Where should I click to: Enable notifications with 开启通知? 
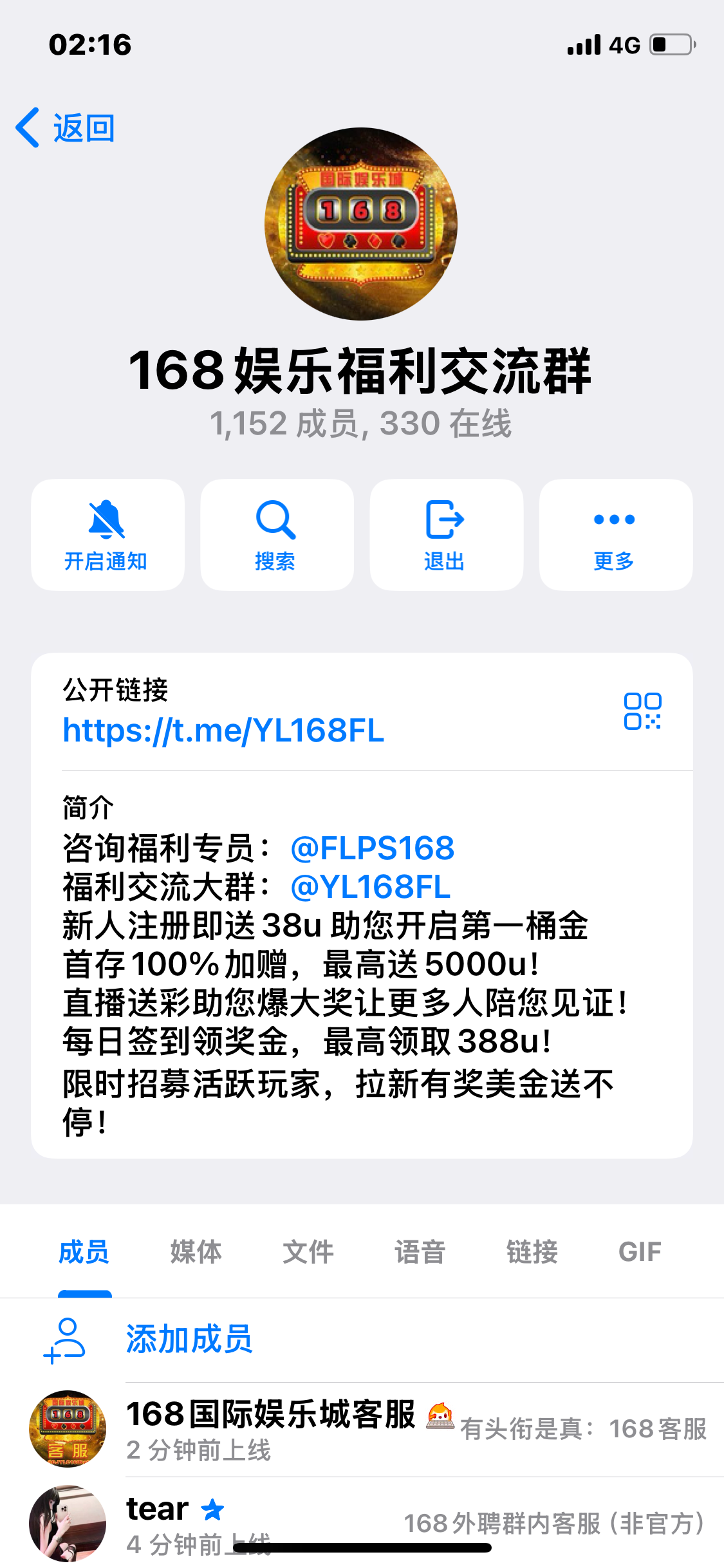click(107, 535)
